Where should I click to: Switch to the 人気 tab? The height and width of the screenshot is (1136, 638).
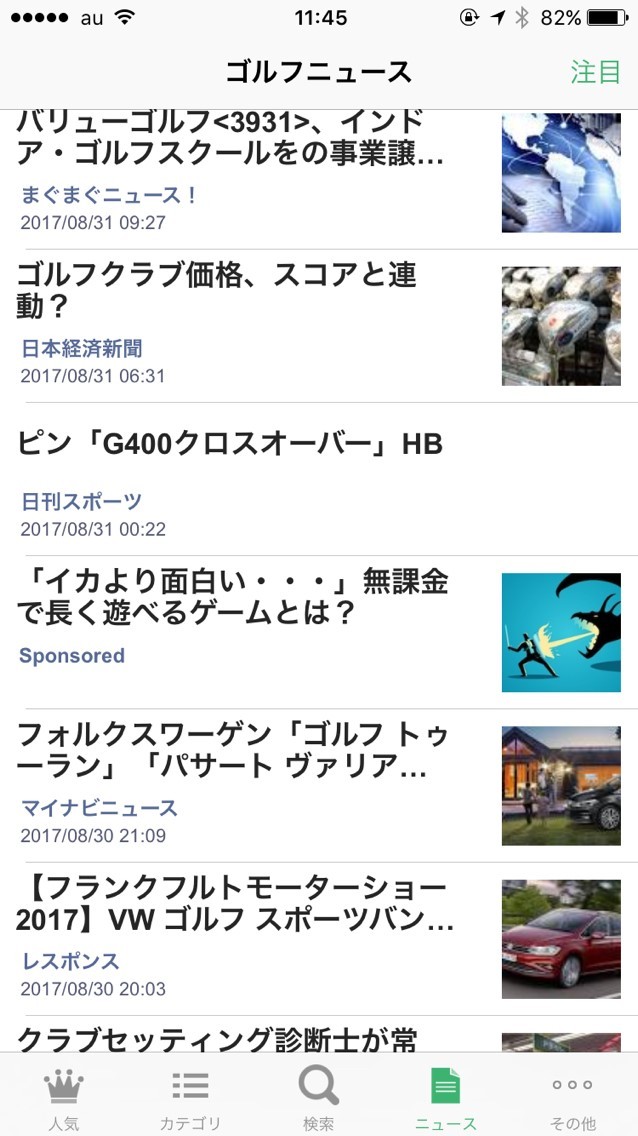point(63,1097)
